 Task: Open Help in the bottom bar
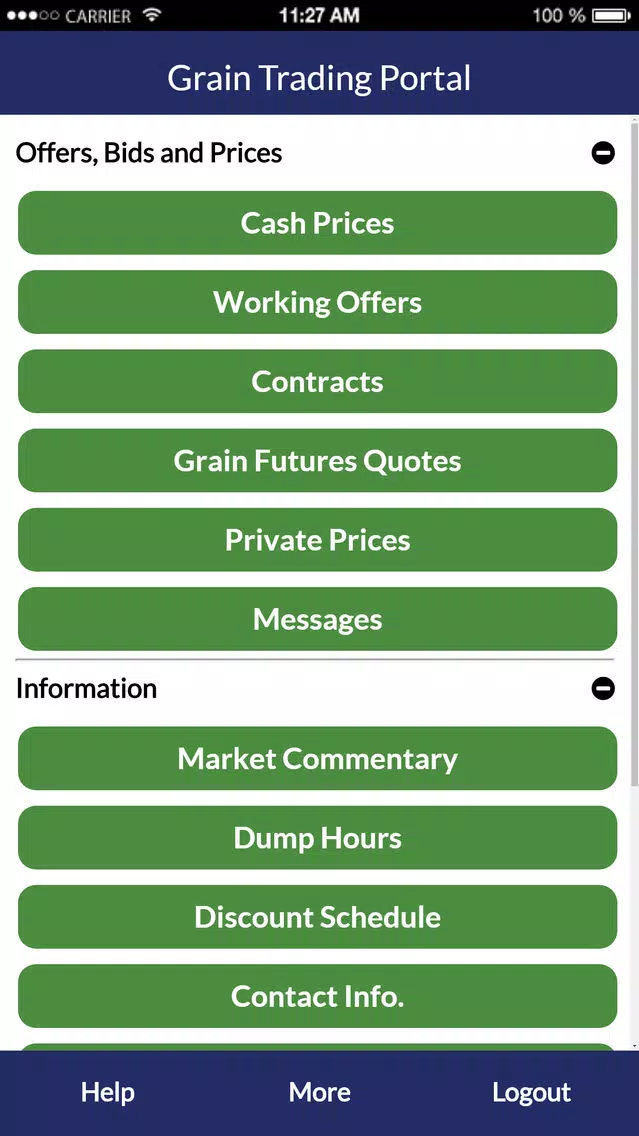click(107, 1093)
